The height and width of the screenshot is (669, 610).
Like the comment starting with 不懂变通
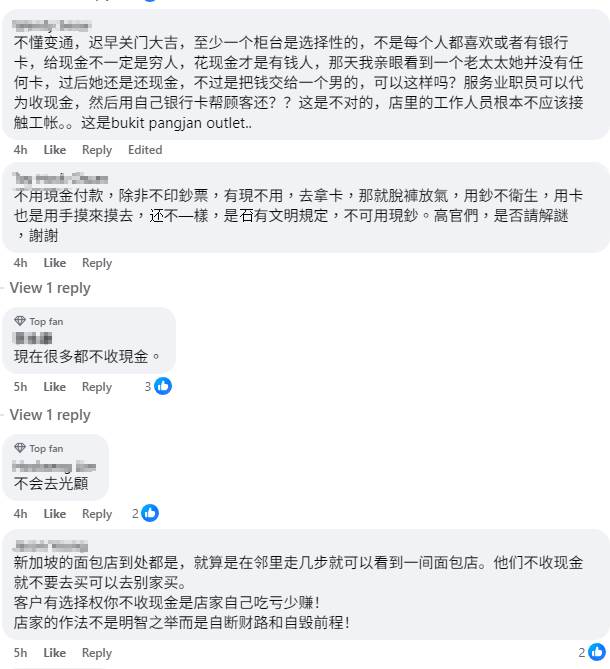tap(54, 149)
